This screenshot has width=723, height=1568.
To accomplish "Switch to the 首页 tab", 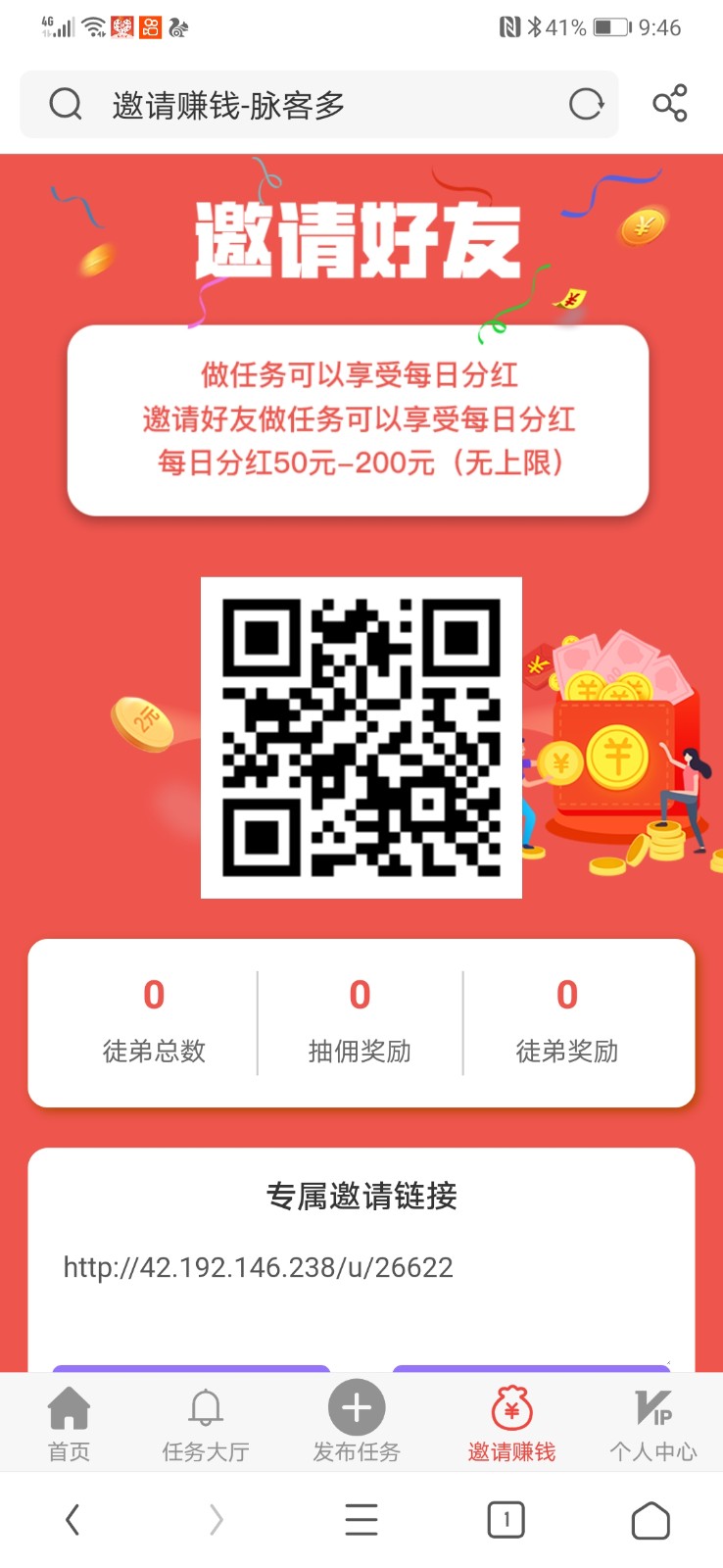I will (69, 1423).
